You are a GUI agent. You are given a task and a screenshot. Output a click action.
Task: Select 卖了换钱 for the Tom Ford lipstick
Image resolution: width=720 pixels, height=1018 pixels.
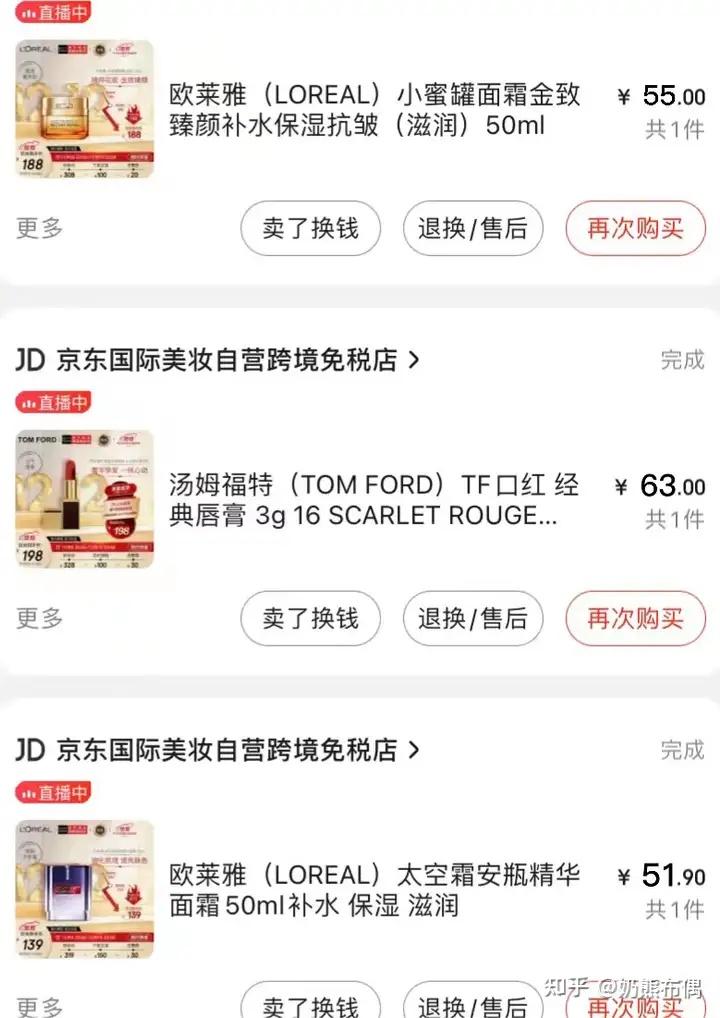click(310, 618)
